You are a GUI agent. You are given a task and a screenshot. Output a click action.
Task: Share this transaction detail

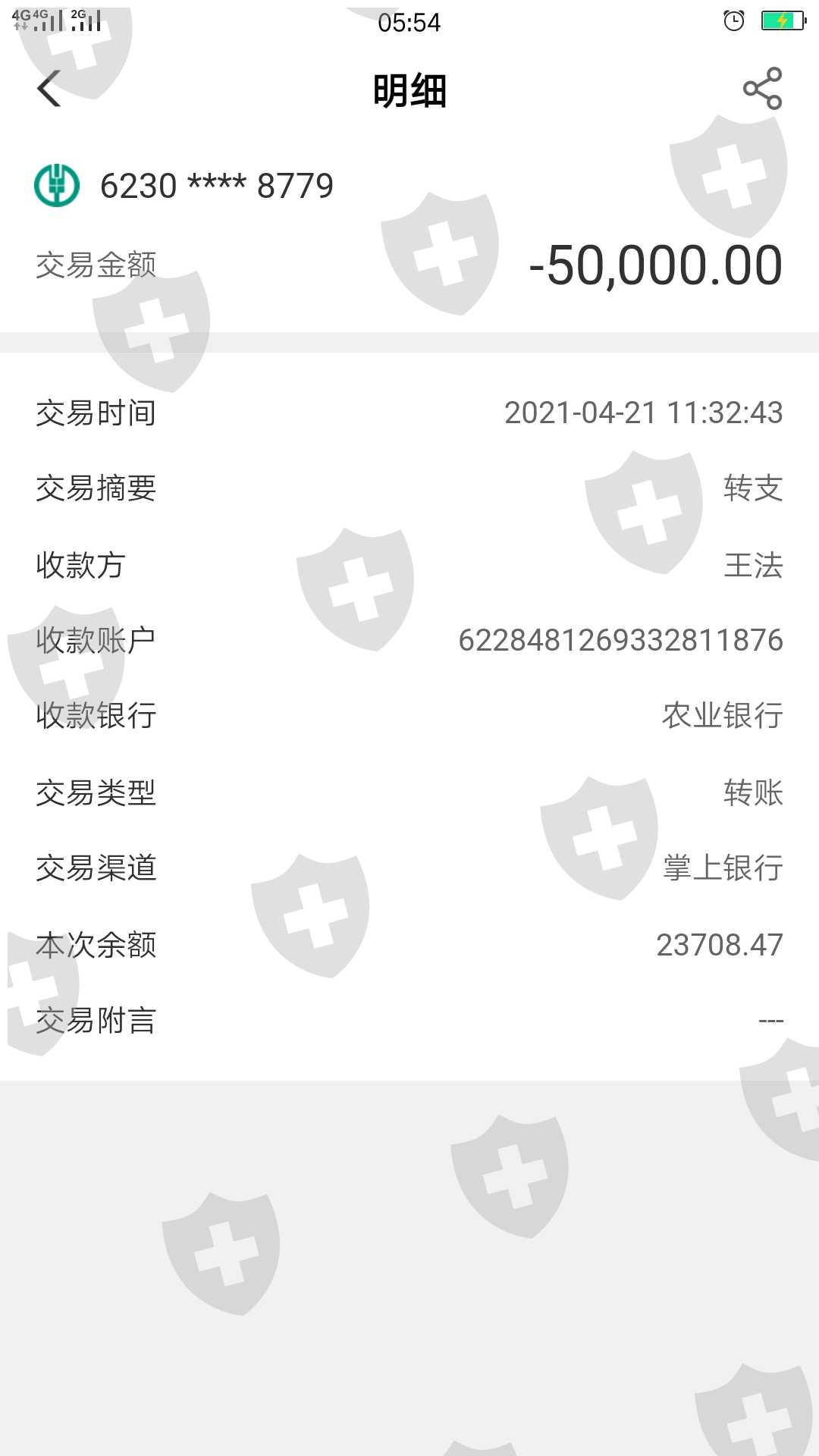click(x=762, y=89)
